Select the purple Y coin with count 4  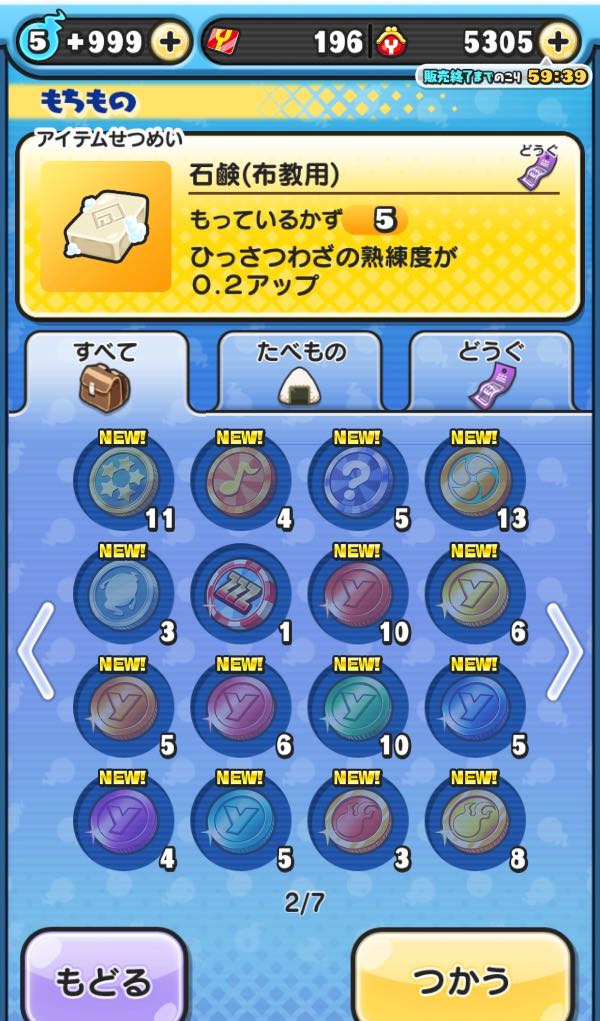pyautogui.click(x=123, y=821)
